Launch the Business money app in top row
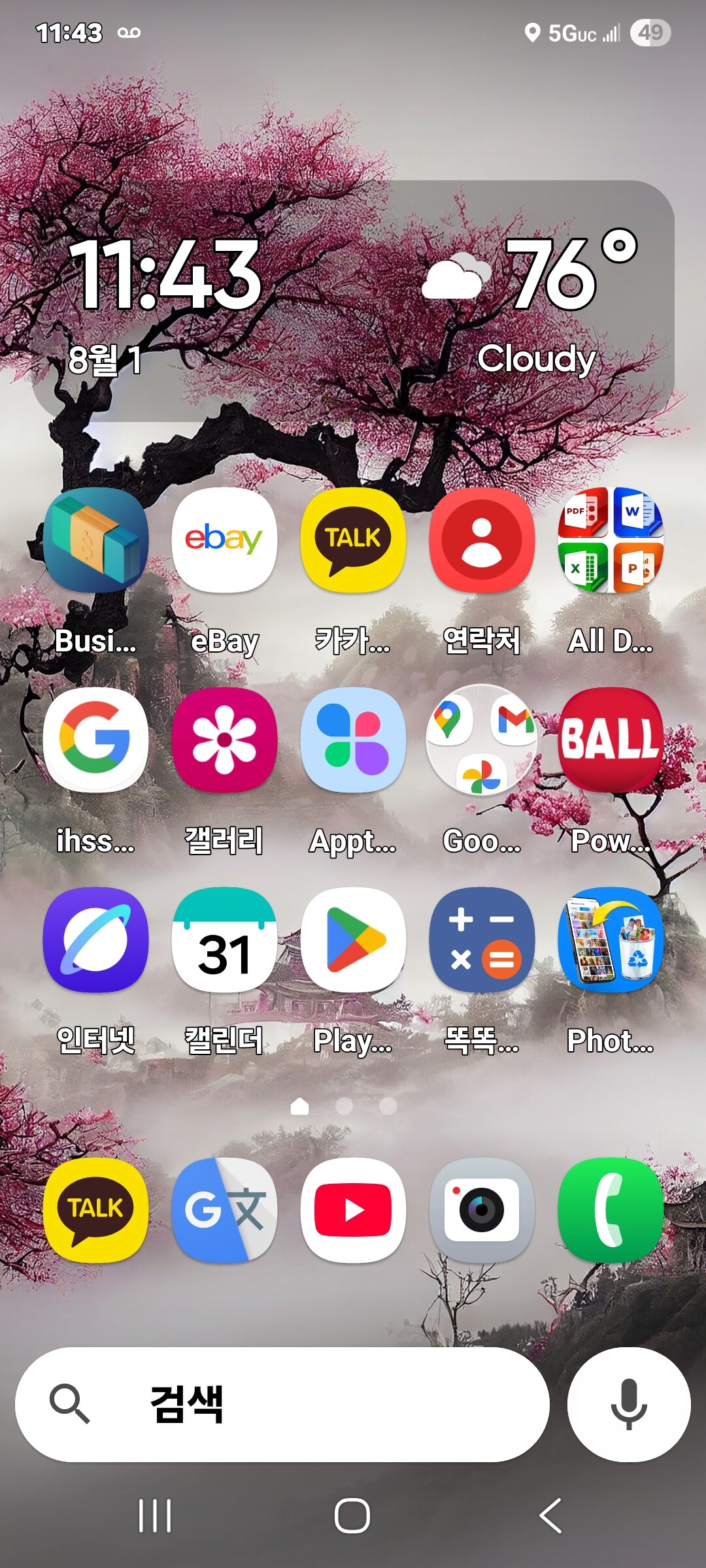 96,540
